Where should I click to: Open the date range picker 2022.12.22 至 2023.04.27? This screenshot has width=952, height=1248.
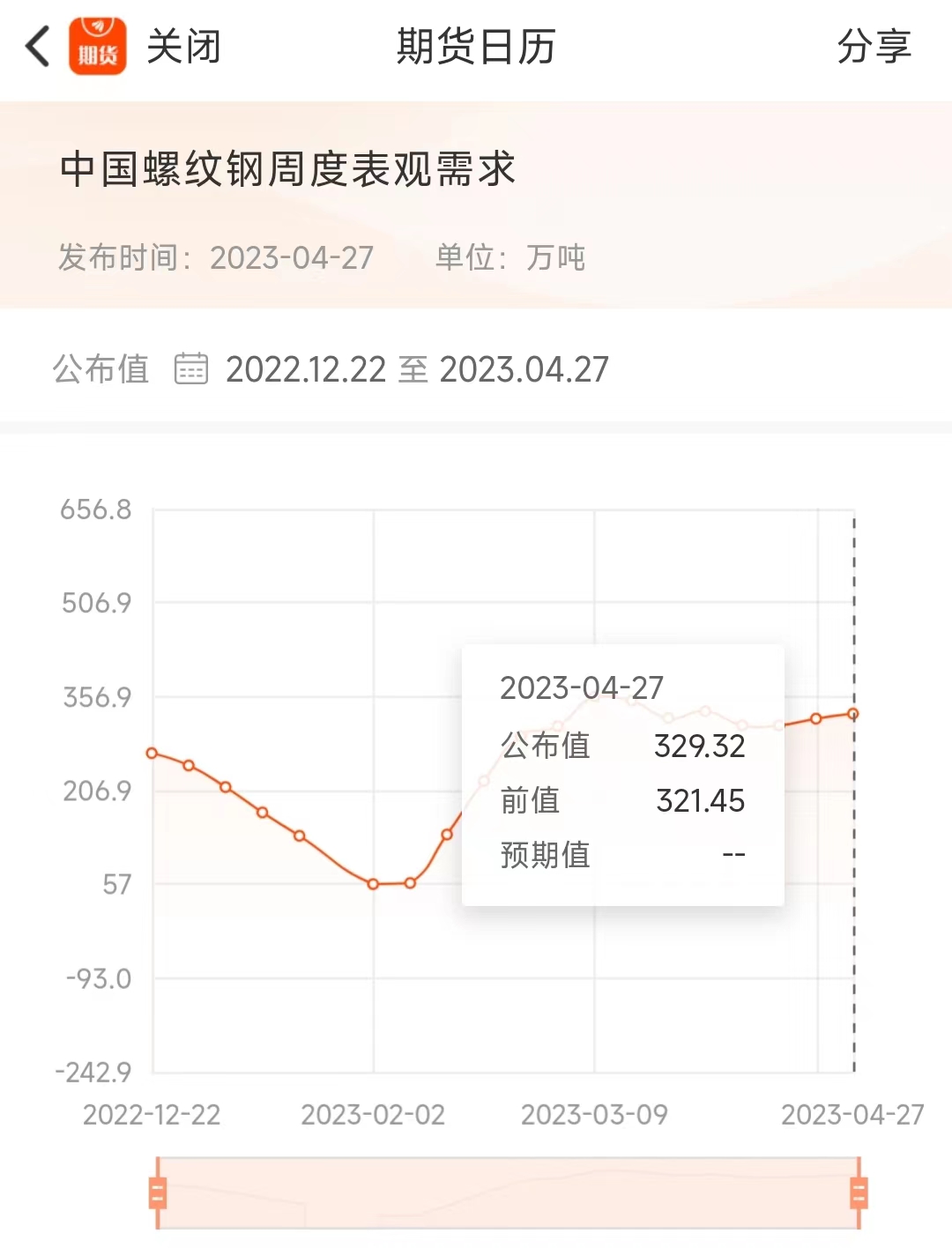(x=416, y=369)
